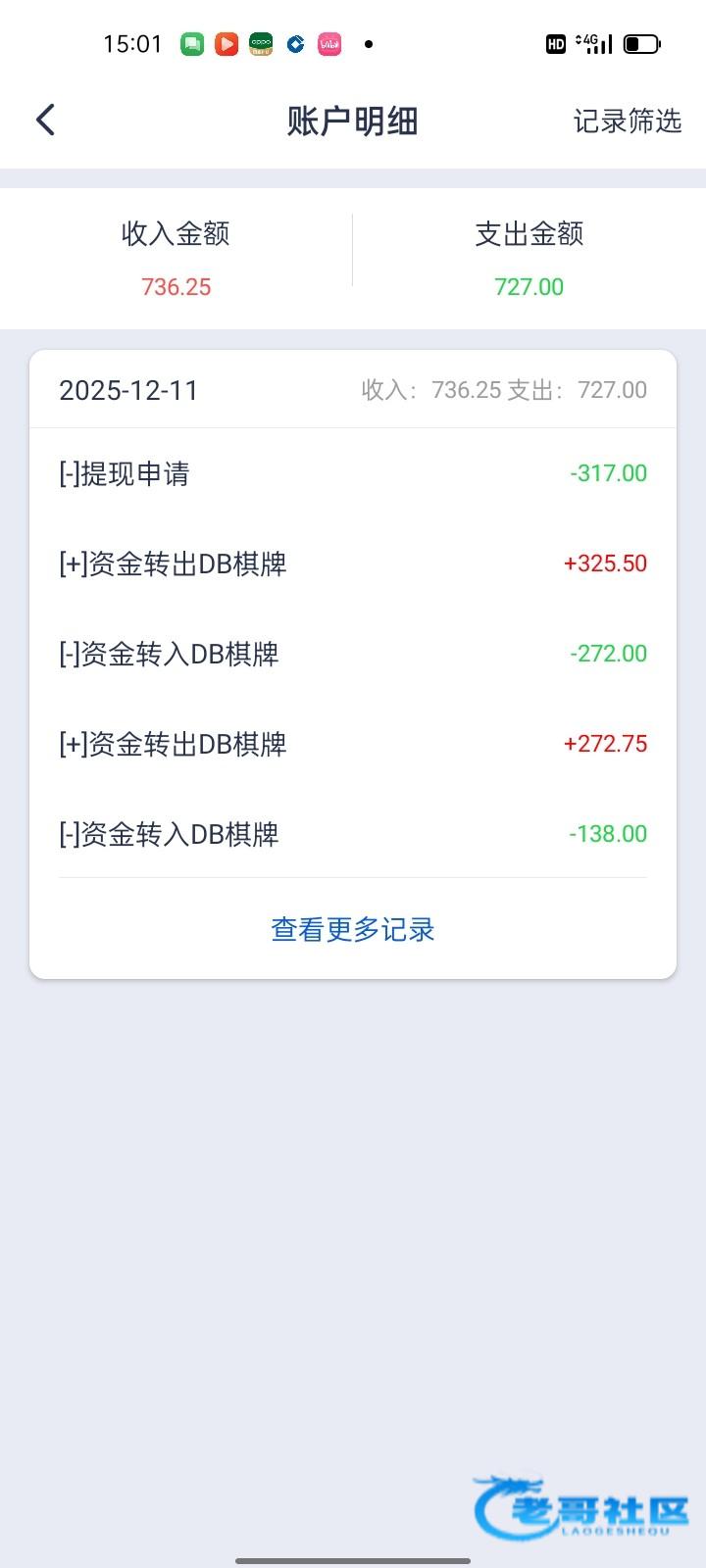Tap 查看更多记录 to view more records

[353, 929]
